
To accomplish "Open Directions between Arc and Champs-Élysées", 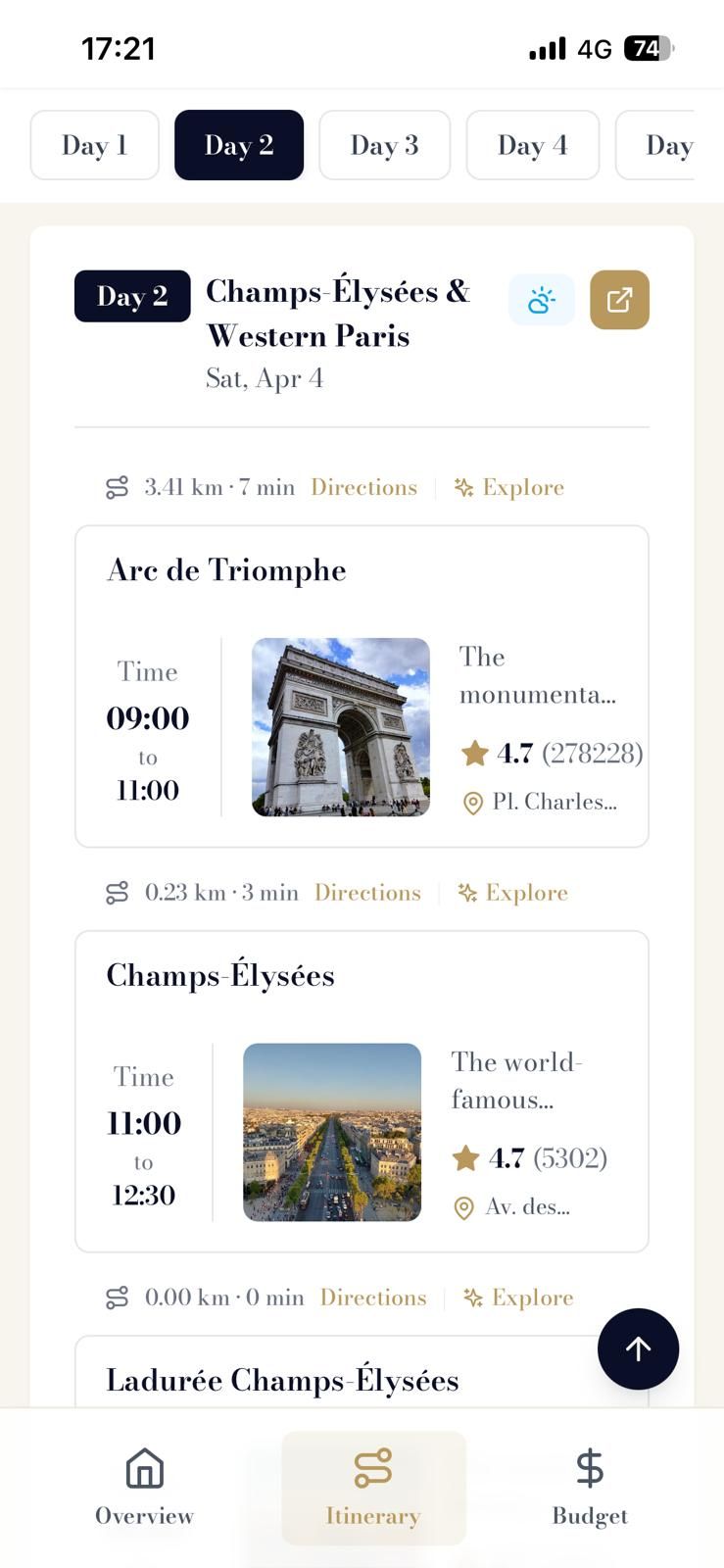I will click(x=367, y=892).
